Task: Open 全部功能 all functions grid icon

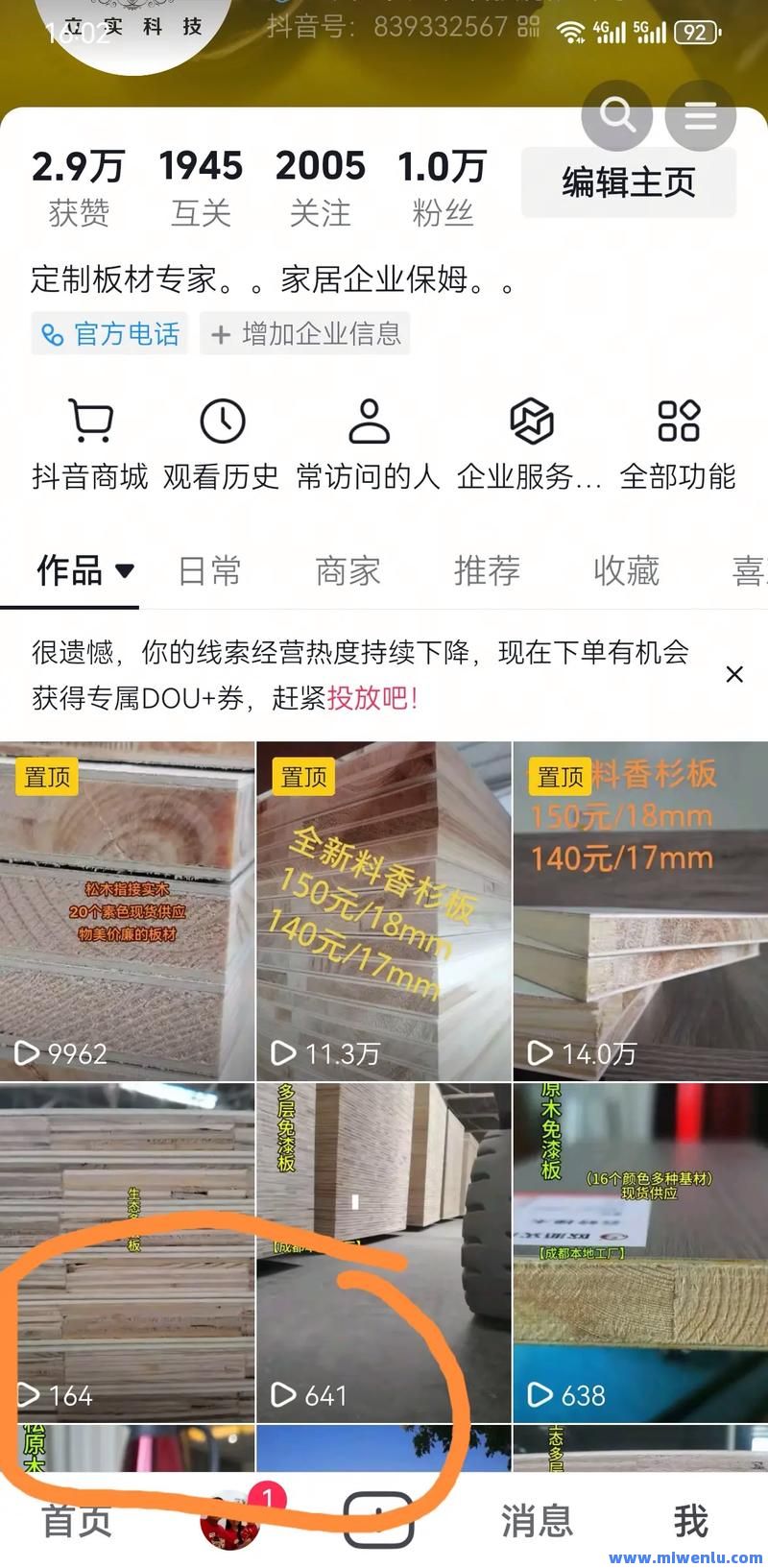Action: pos(678,422)
